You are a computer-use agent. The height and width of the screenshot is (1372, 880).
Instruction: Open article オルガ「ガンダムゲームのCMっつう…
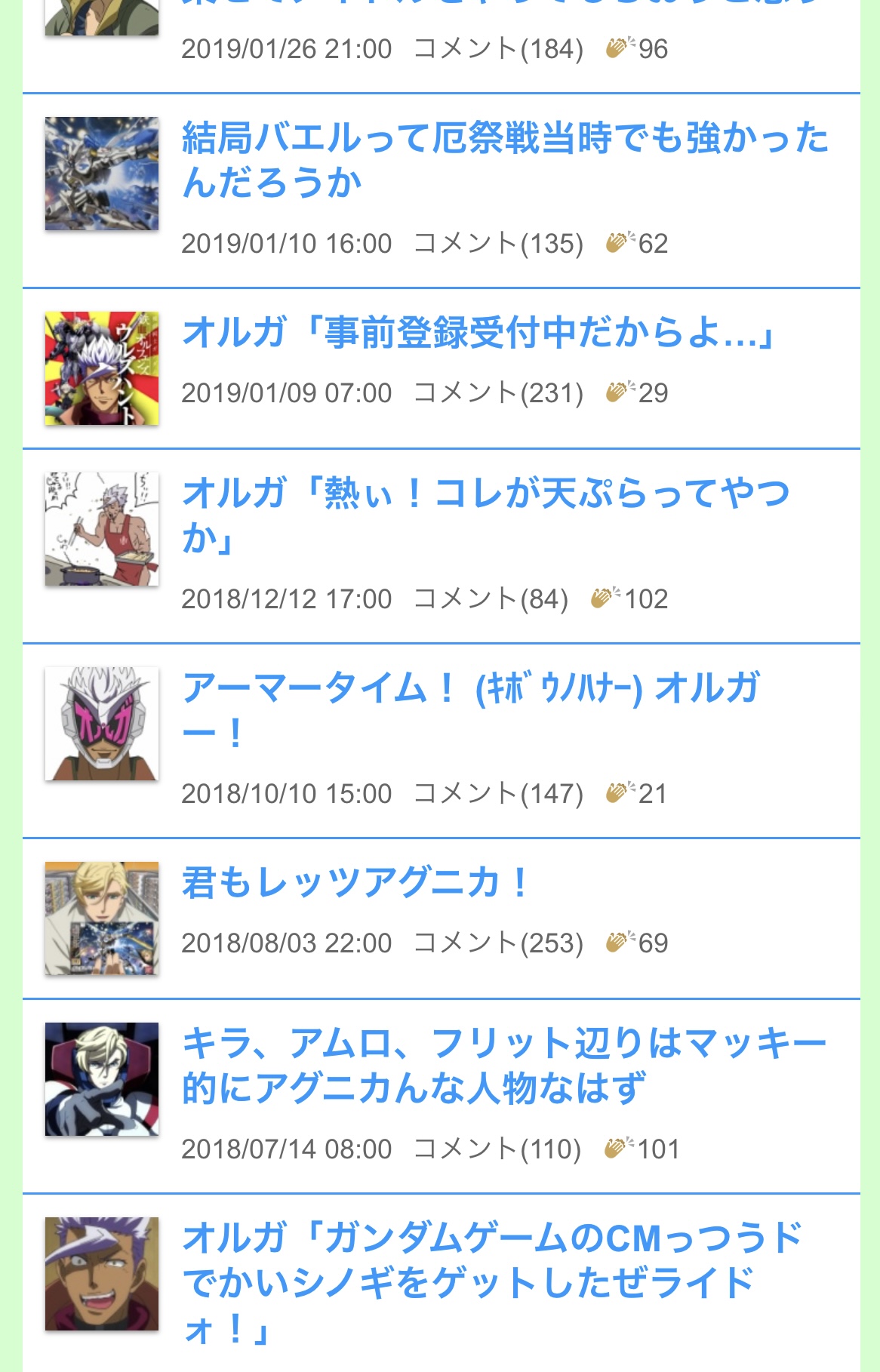492,1281
